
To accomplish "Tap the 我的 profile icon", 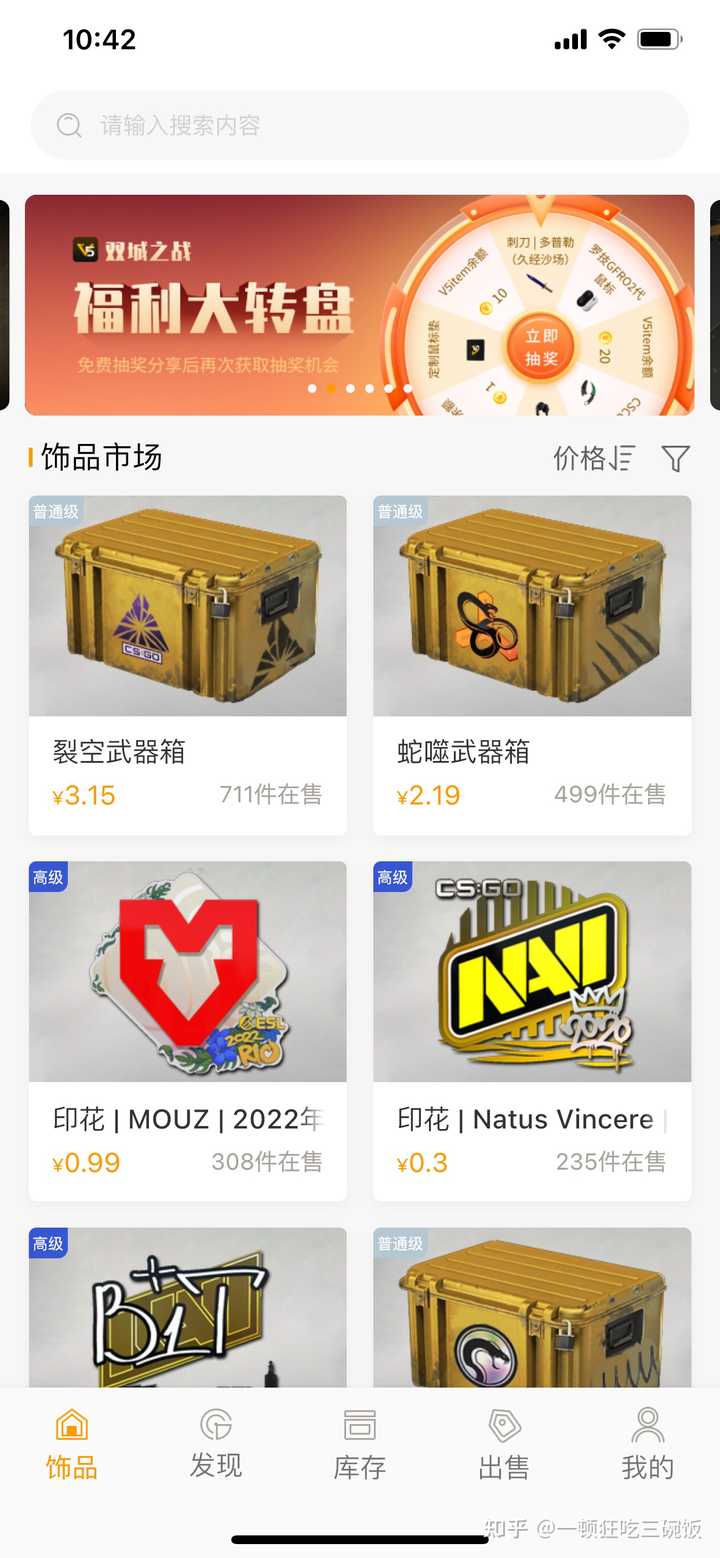I will [648, 1423].
